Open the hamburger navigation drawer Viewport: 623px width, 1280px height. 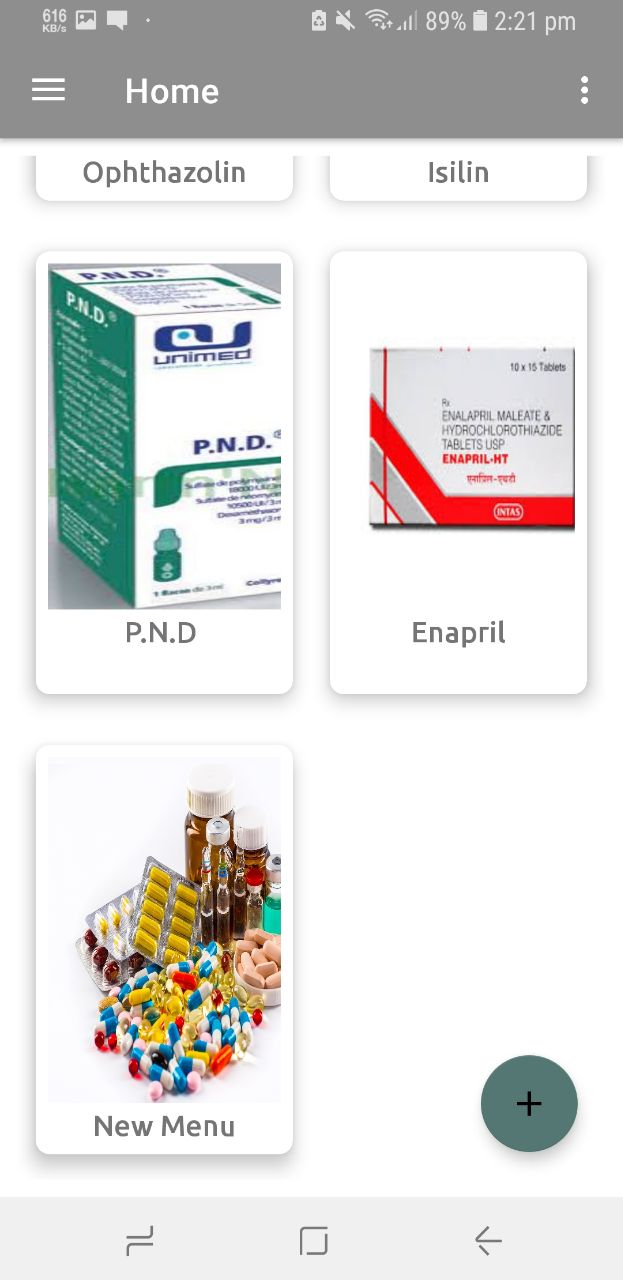[48, 91]
